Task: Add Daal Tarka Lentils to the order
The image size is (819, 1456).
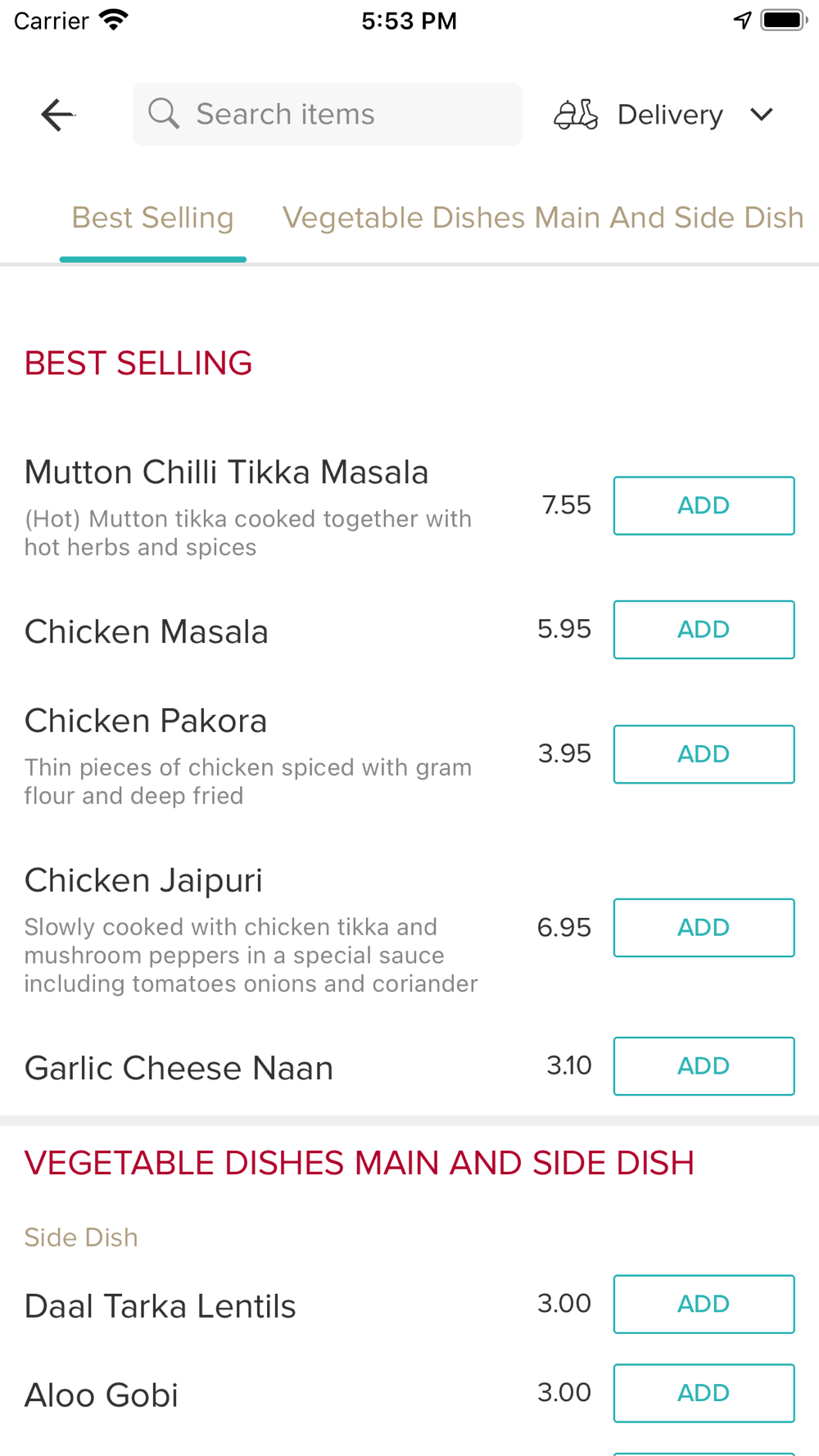Action: [x=704, y=1305]
